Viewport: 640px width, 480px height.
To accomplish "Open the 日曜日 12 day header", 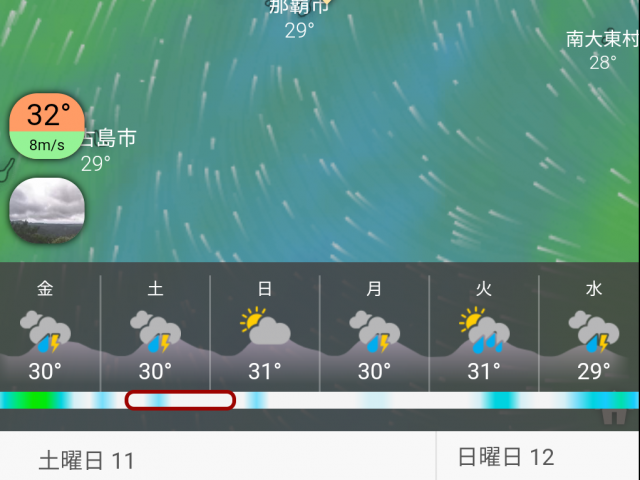I will tap(506, 458).
